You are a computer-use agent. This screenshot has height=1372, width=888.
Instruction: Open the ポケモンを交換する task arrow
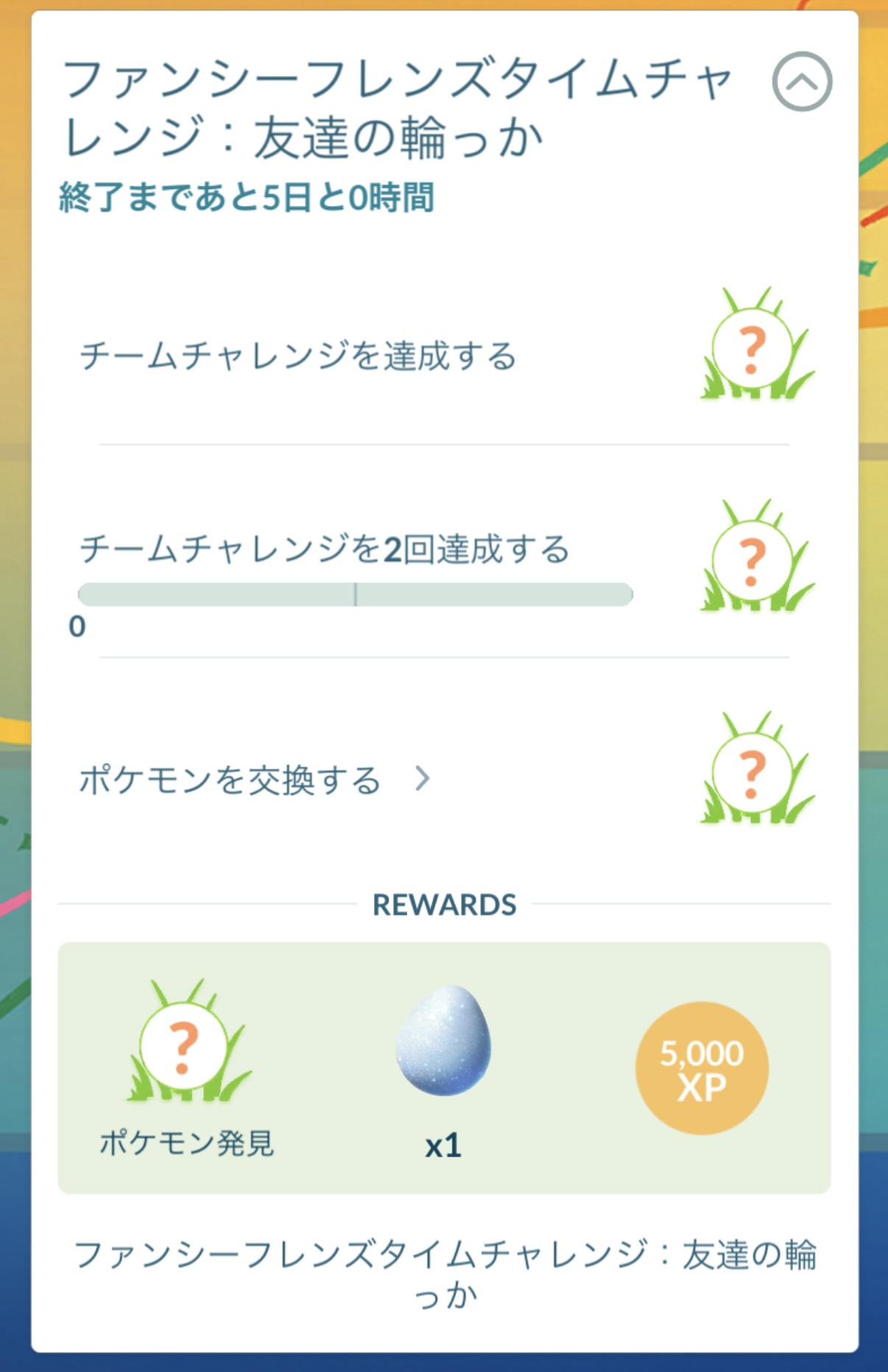[422, 779]
